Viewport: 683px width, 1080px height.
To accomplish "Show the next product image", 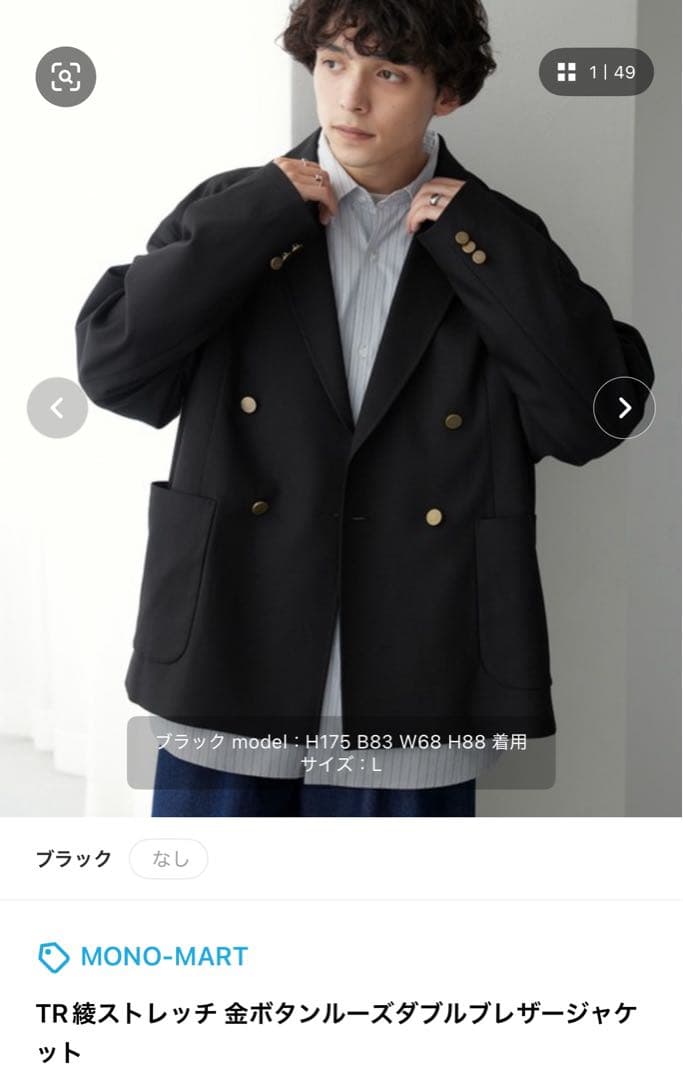I will pyautogui.click(x=624, y=407).
